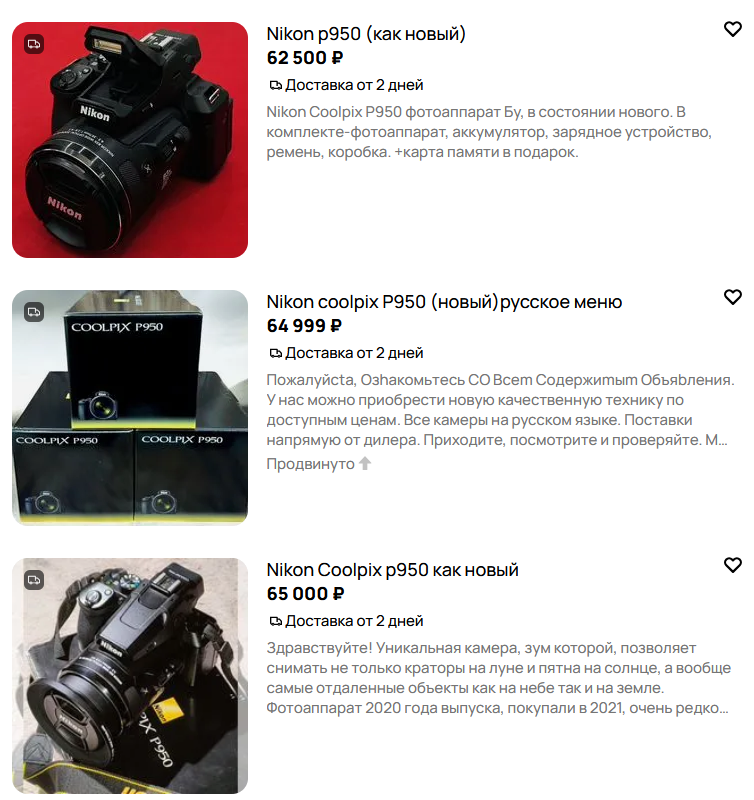Open the photo of the 62 500 ₽ camera
Viewport: 754px width, 800px height.
130,140
